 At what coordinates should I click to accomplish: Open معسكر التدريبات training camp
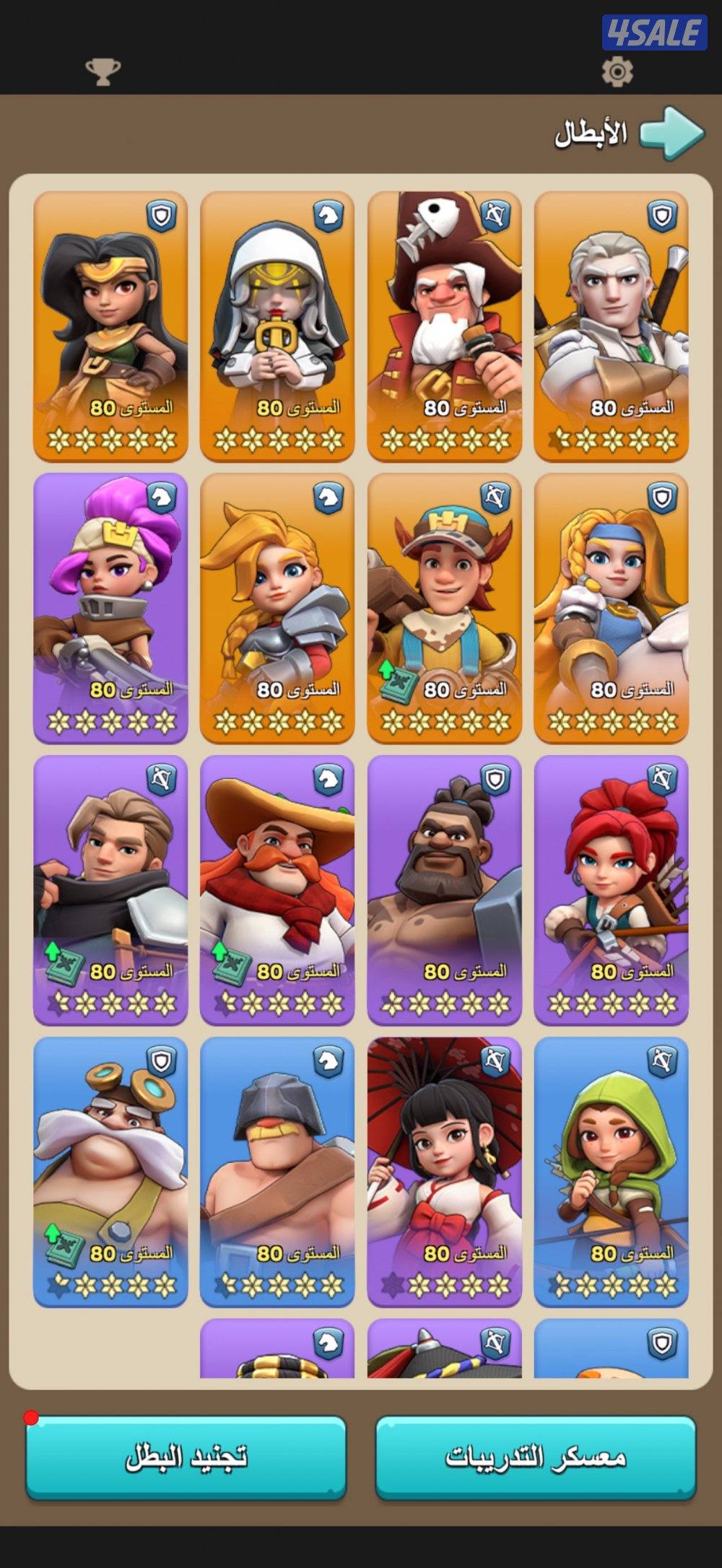tap(535, 1456)
